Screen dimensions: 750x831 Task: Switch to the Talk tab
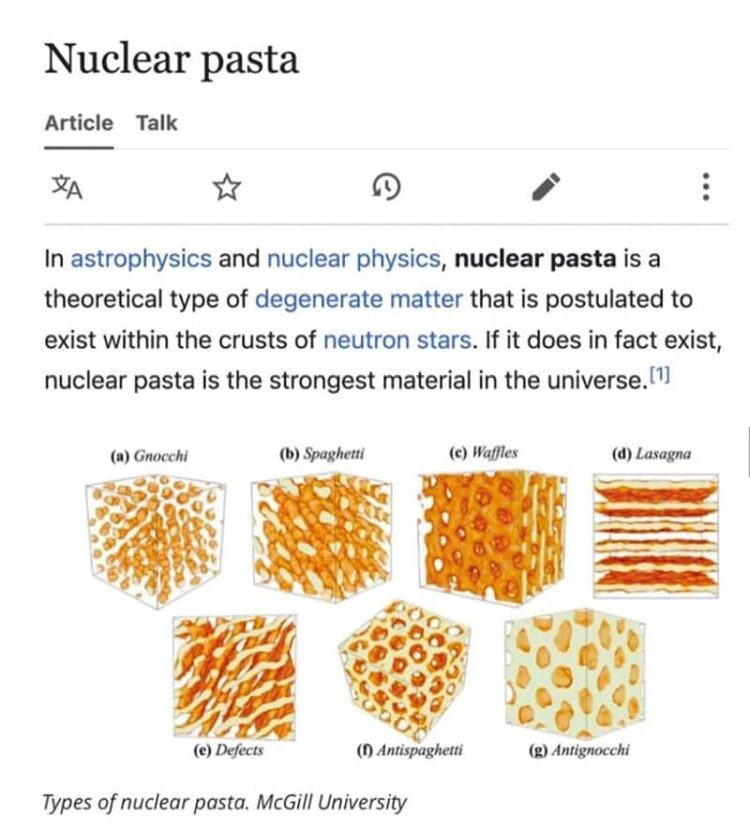coord(158,124)
